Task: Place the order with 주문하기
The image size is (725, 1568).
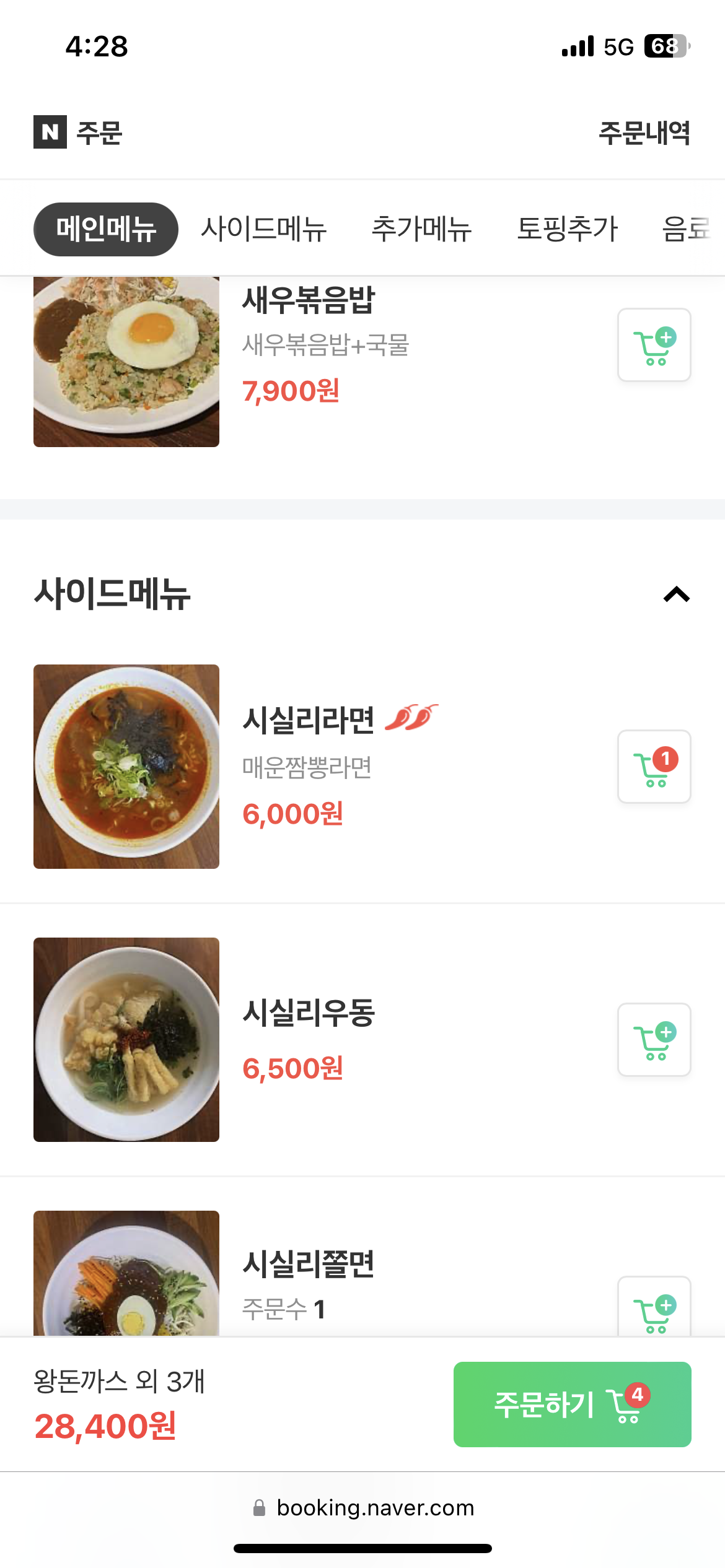Action: click(572, 1404)
